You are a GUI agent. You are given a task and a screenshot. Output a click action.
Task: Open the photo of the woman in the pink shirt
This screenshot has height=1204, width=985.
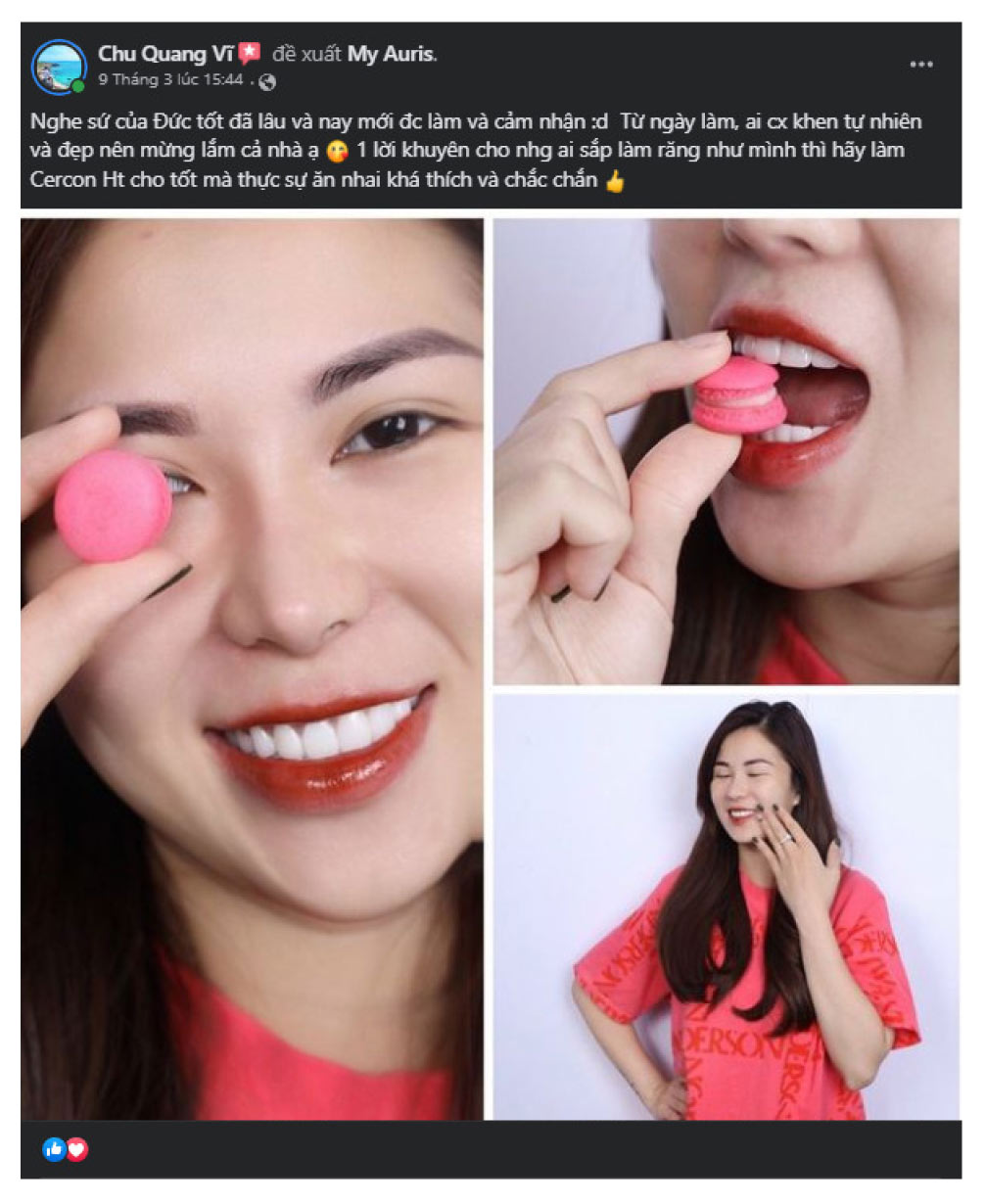point(726,906)
